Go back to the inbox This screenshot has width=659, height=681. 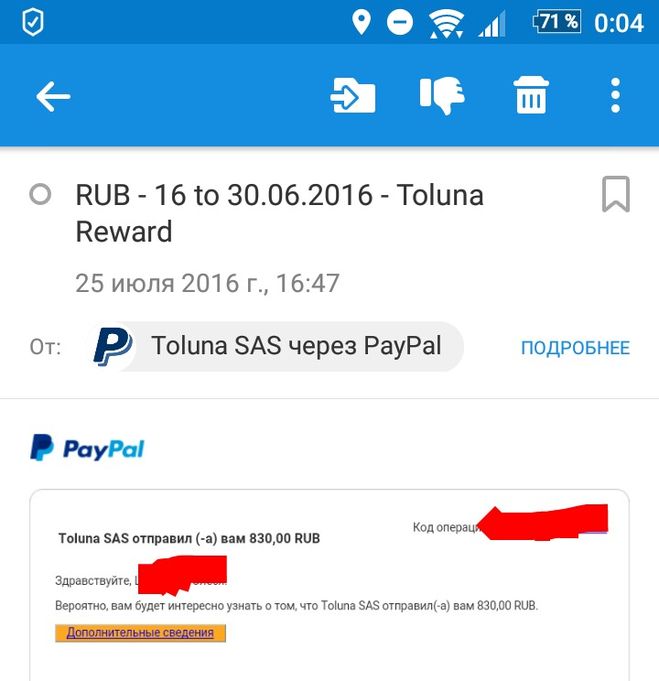tap(53, 96)
